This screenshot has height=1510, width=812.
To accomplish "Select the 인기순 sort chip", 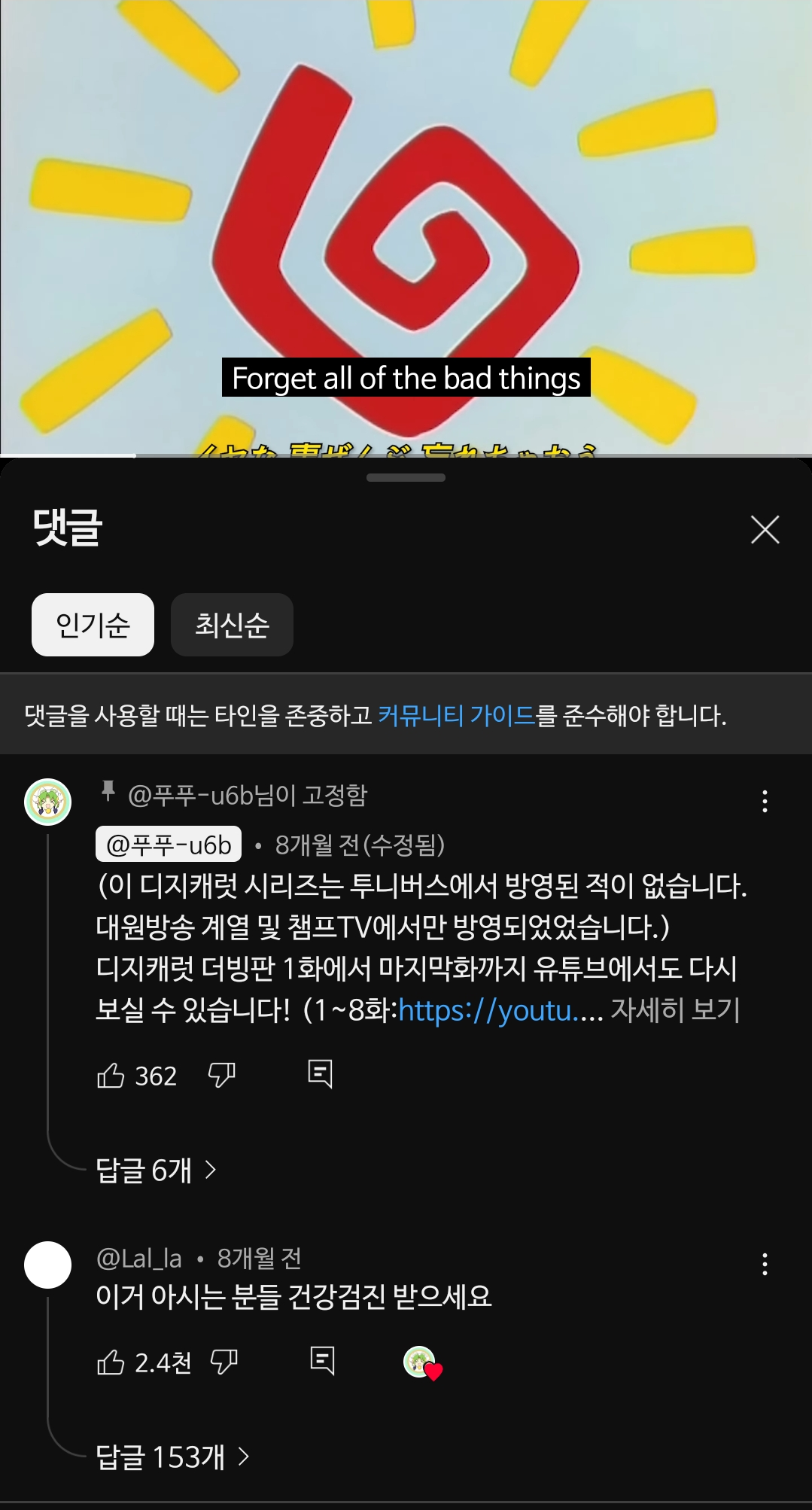I will point(93,625).
